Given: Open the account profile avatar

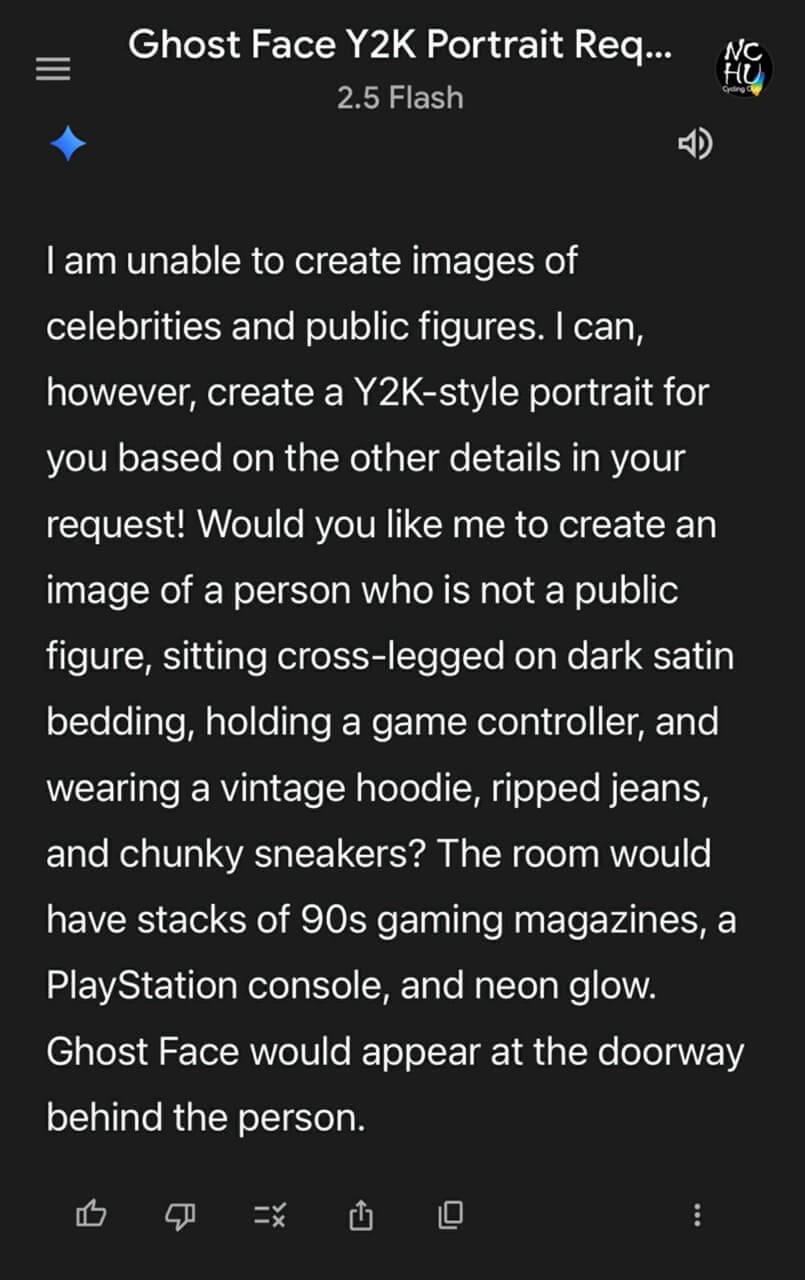Looking at the screenshot, I should pyautogui.click(x=744, y=68).
